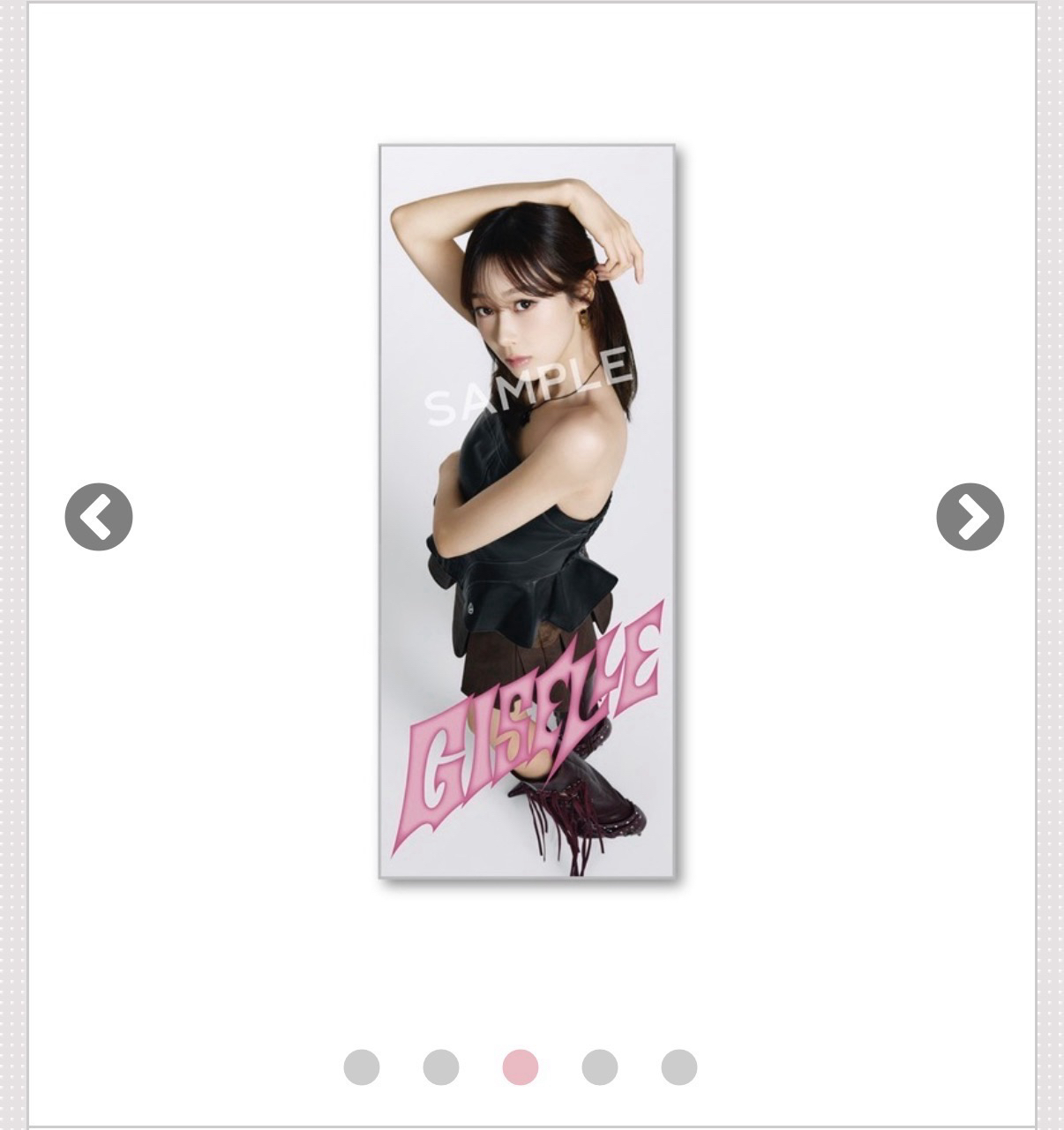Jump to the fifth carousel dot
The image size is (1064, 1130).
point(679,1067)
